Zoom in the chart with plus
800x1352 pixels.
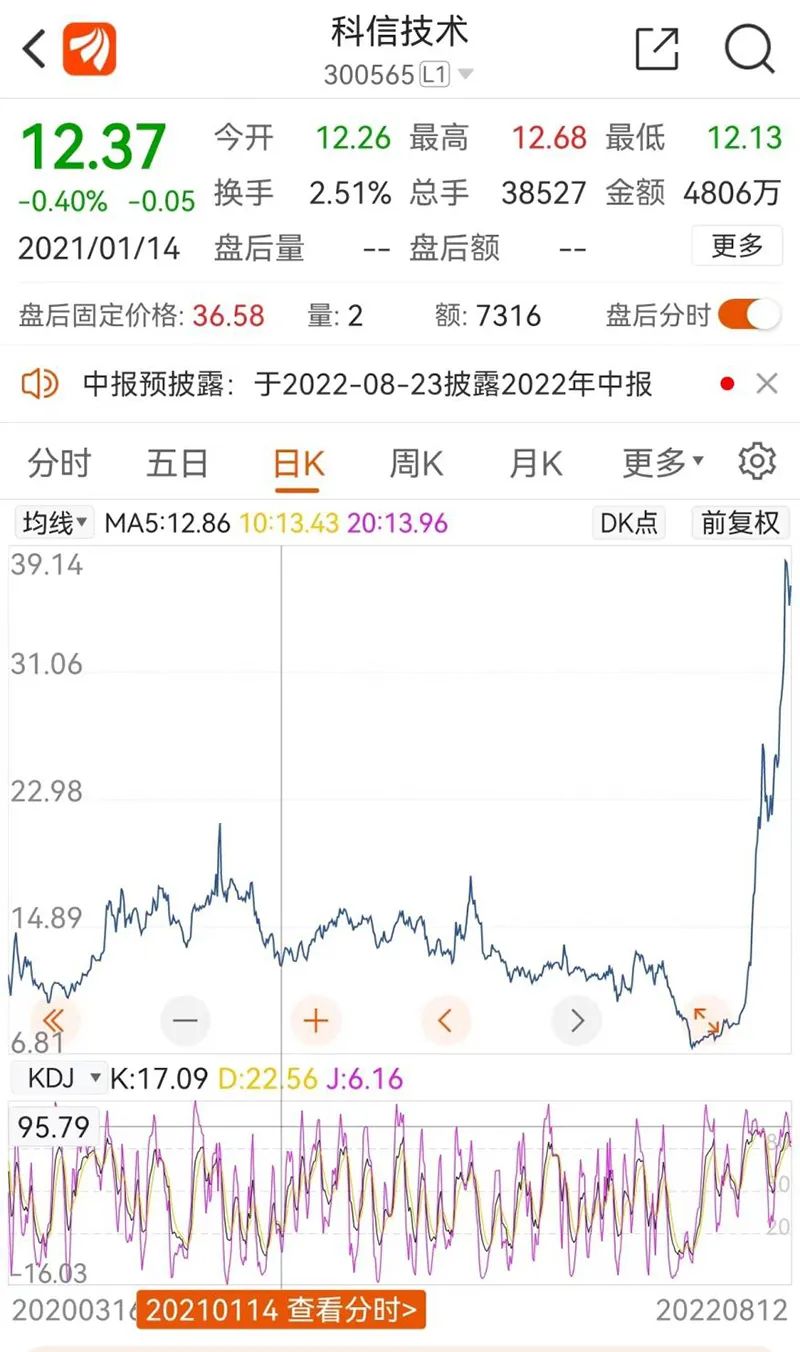pos(316,1021)
